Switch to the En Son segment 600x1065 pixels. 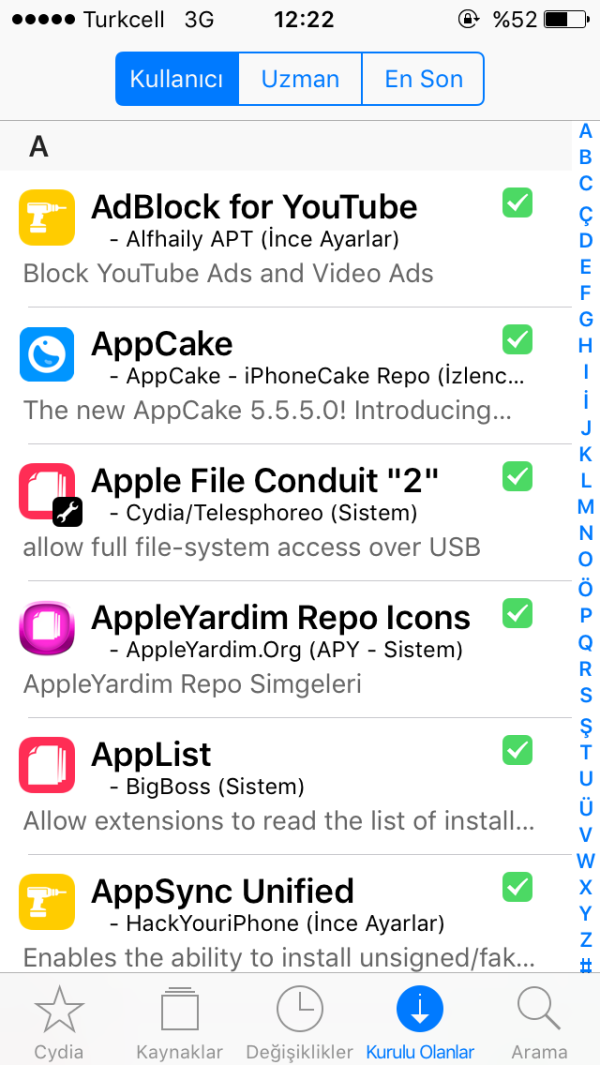click(423, 79)
